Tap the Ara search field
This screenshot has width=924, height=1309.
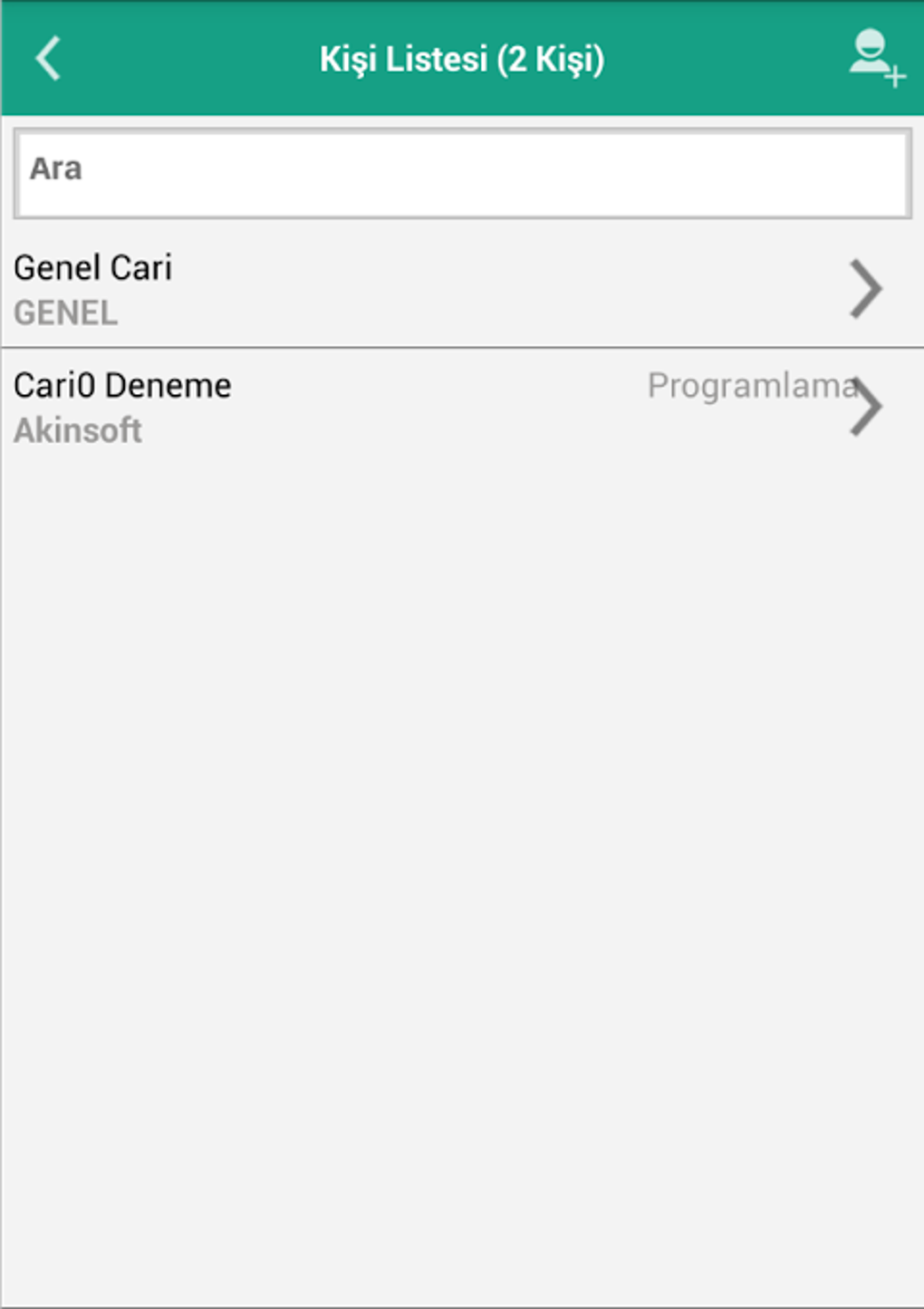[x=462, y=173]
